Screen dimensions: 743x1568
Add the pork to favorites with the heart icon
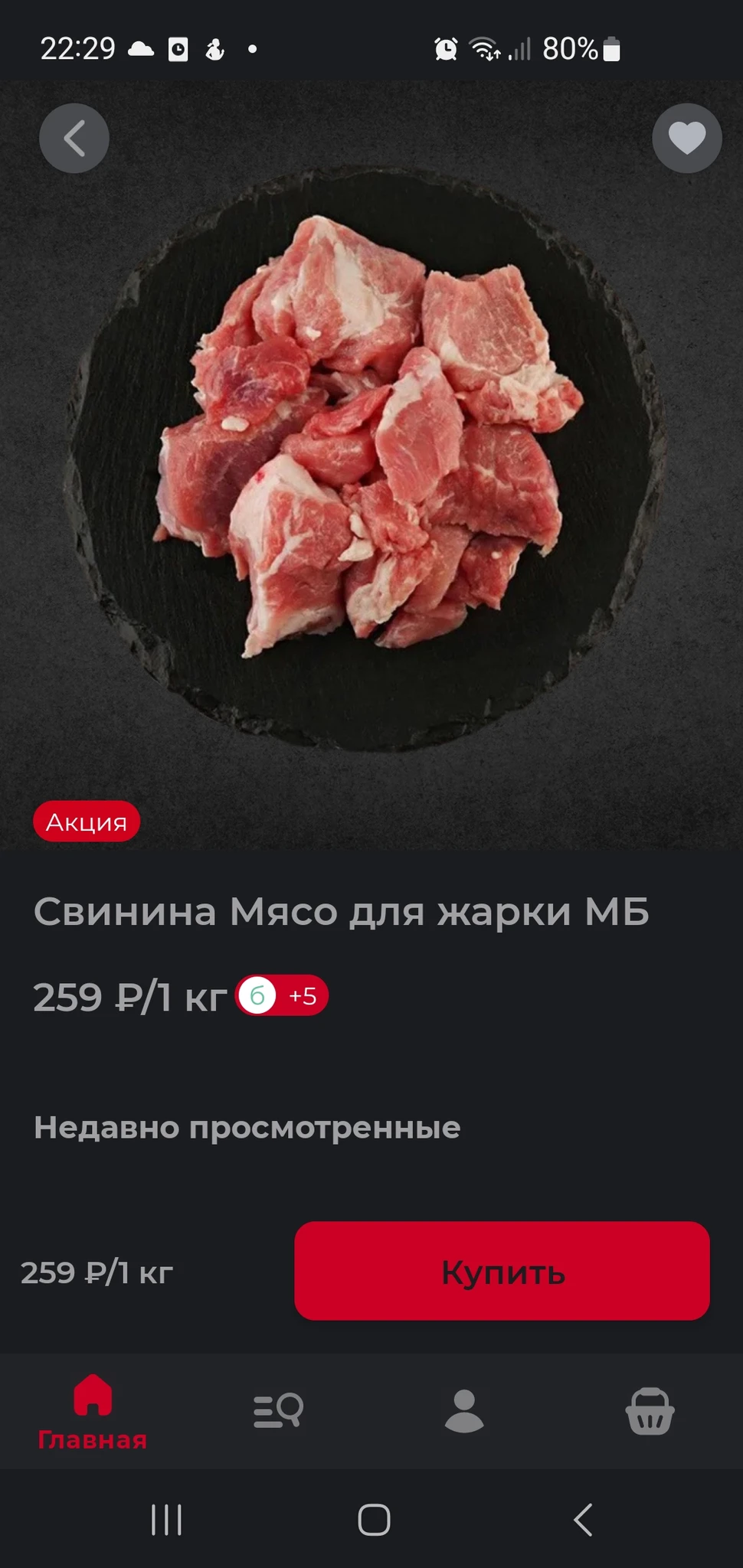(x=686, y=139)
